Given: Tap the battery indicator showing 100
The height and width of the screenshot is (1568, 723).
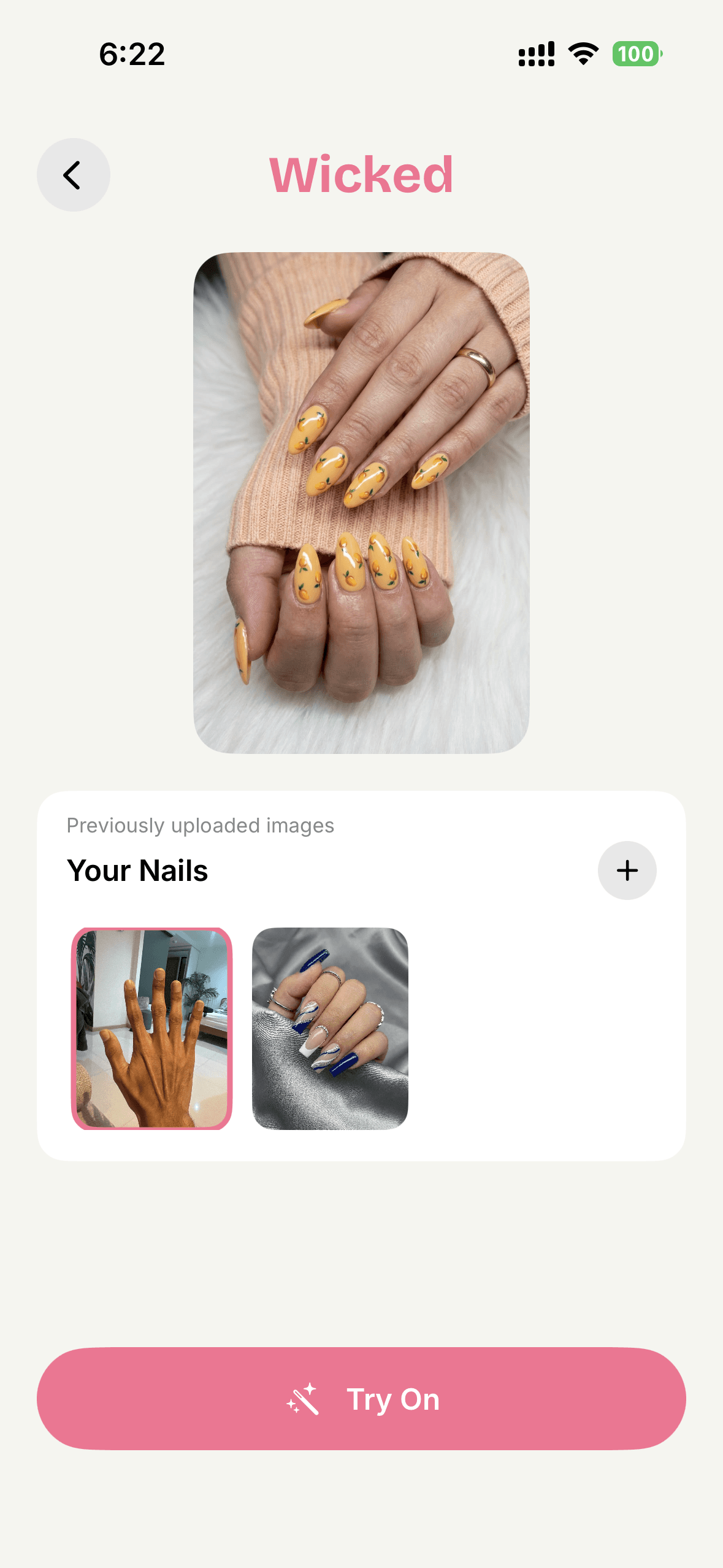Looking at the screenshot, I should [638, 54].
